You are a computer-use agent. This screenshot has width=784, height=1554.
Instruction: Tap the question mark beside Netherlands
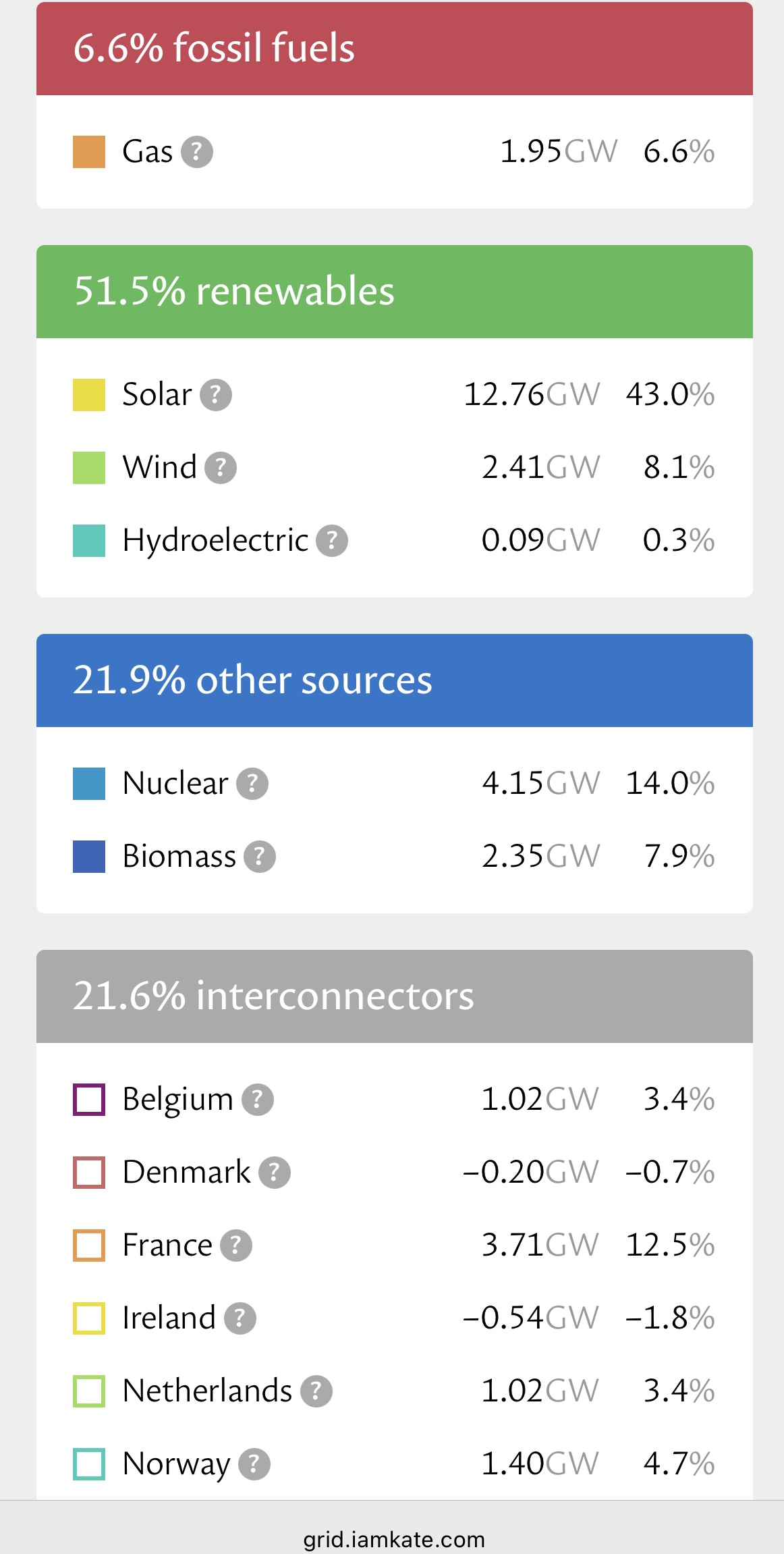click(x=316, y=1391)
